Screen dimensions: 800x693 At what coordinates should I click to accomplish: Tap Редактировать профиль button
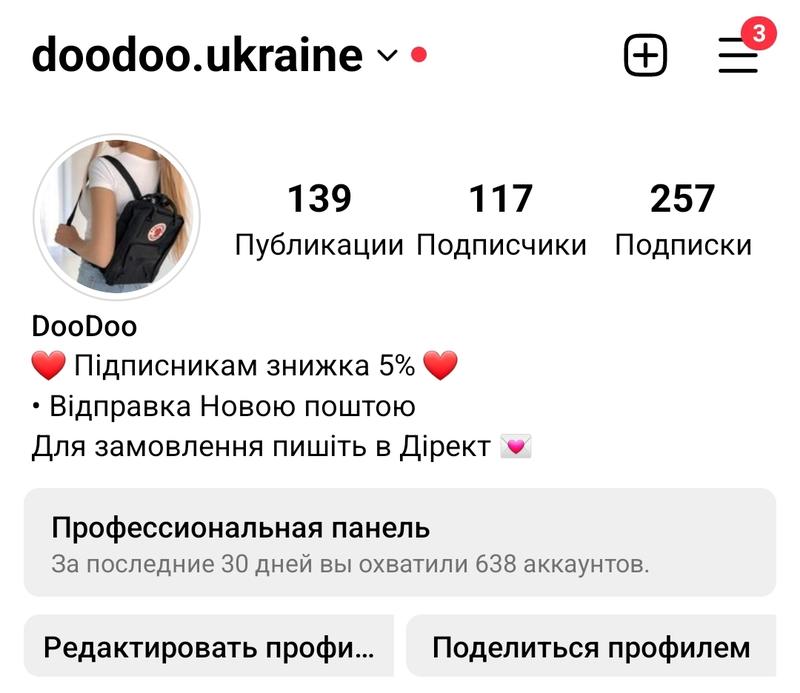[209, 647]
